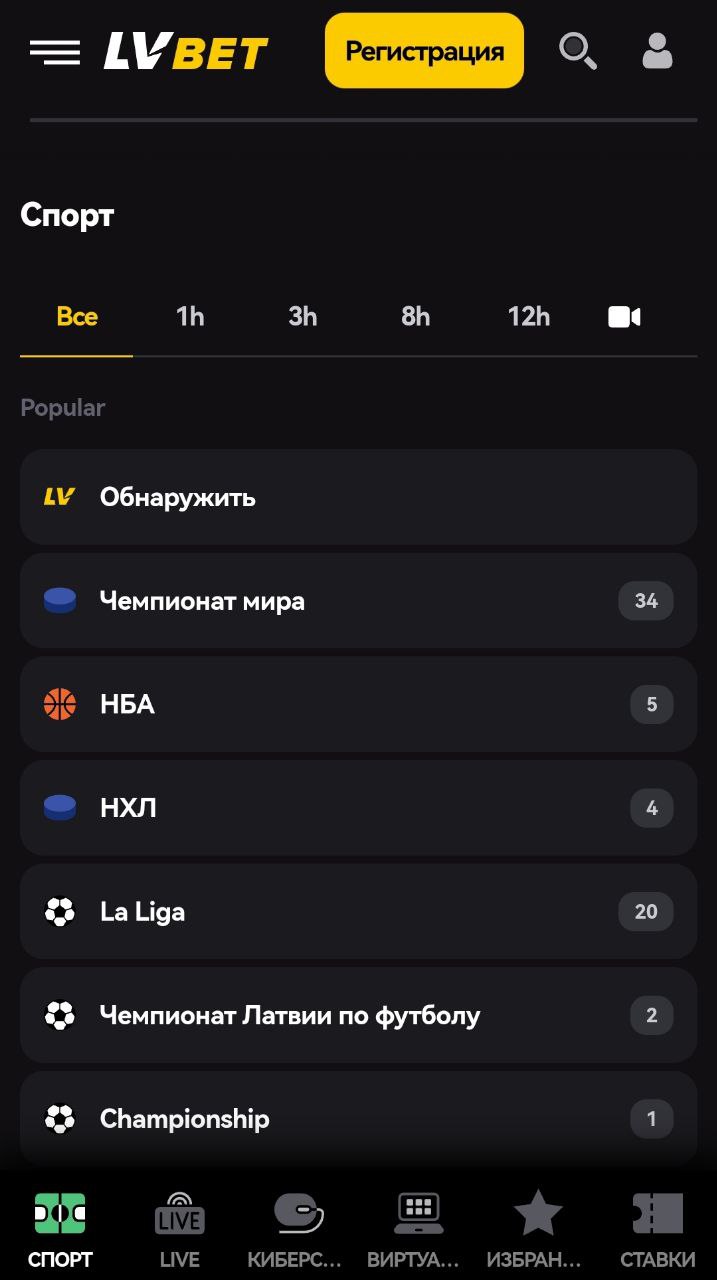
Task: Open Чемпионат Латвии по футболу
Action: (358, 1015)
